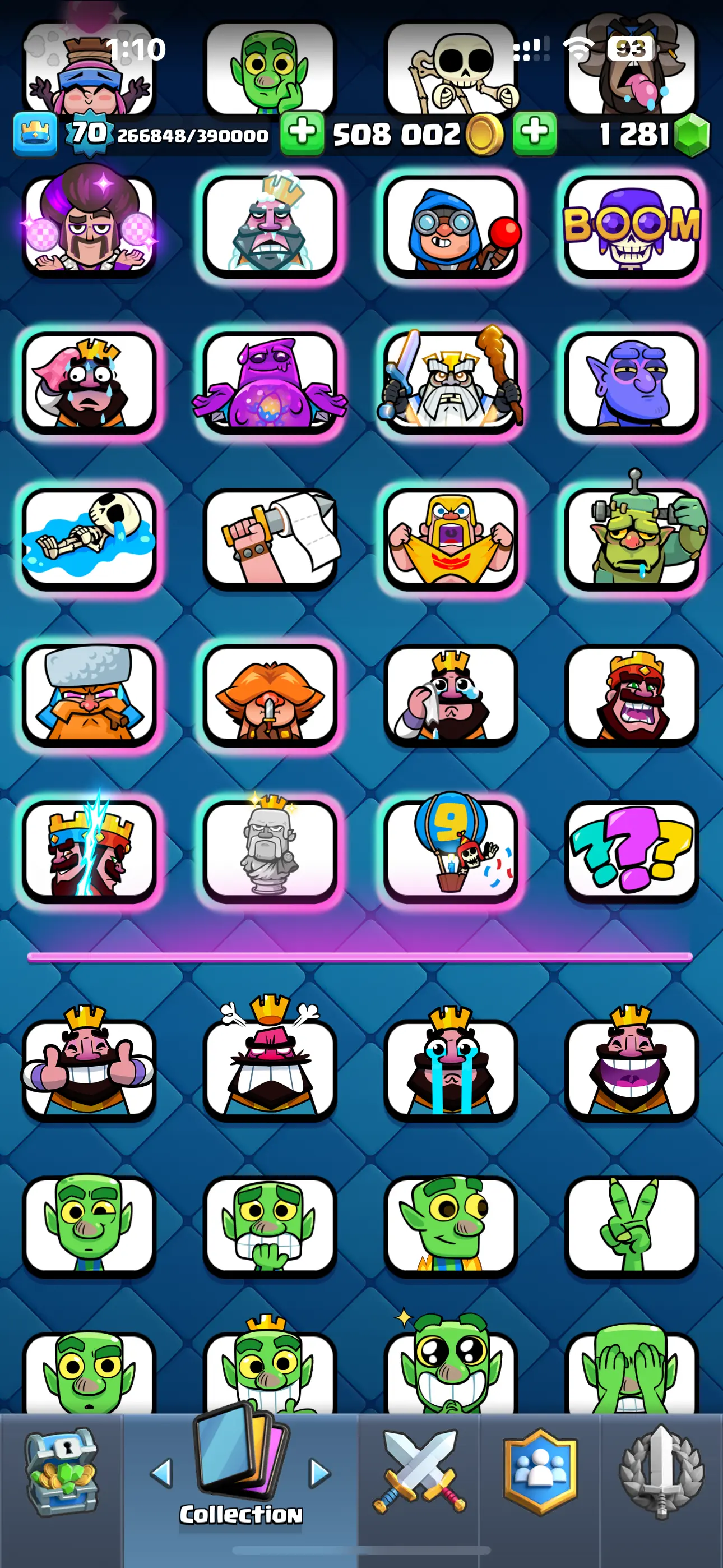Add gold with the plus button
Viewport: 723px width, 1568px height.
coord(302,133)
